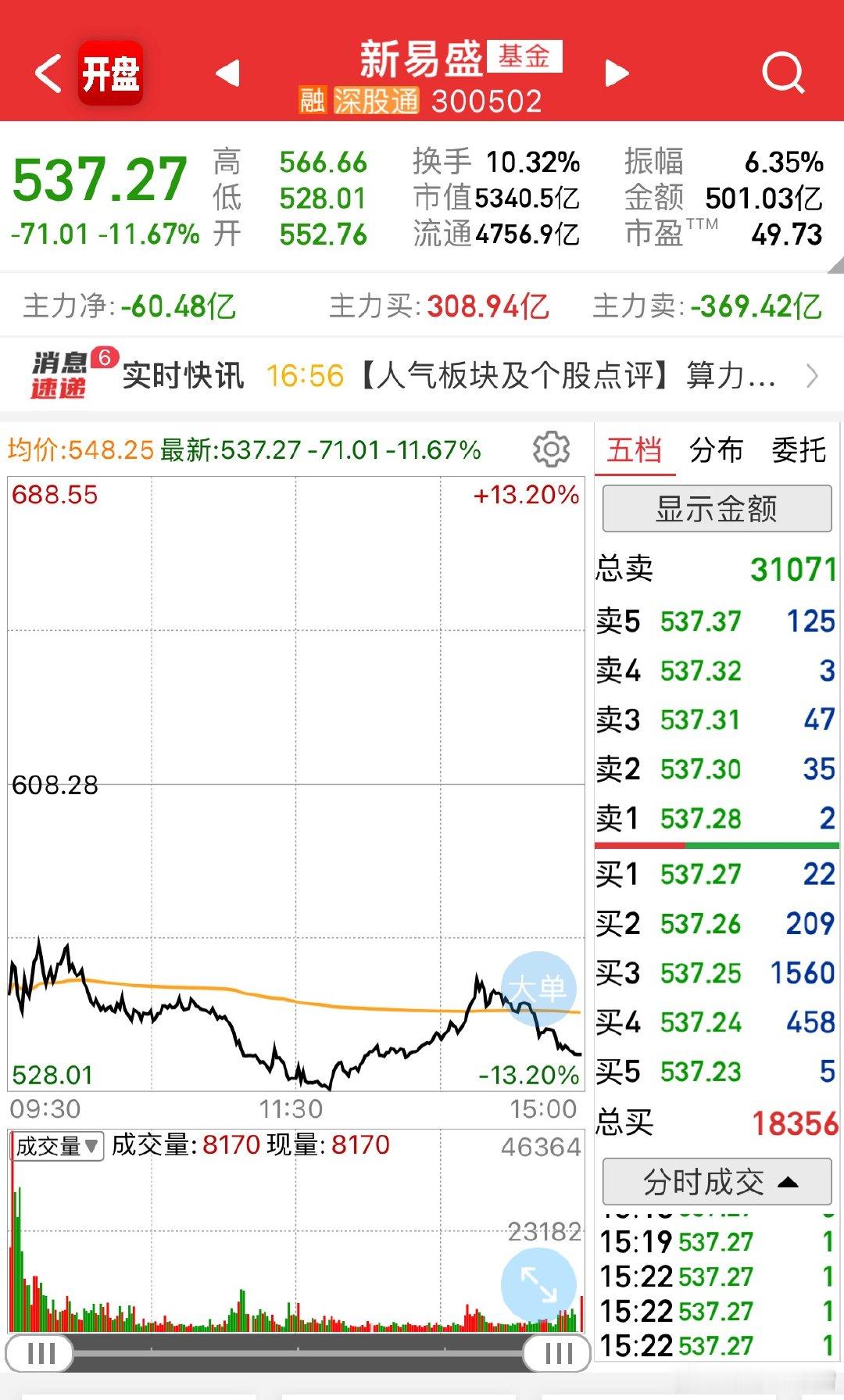Open the 基金 tag beside stock name

coord(523,55)
